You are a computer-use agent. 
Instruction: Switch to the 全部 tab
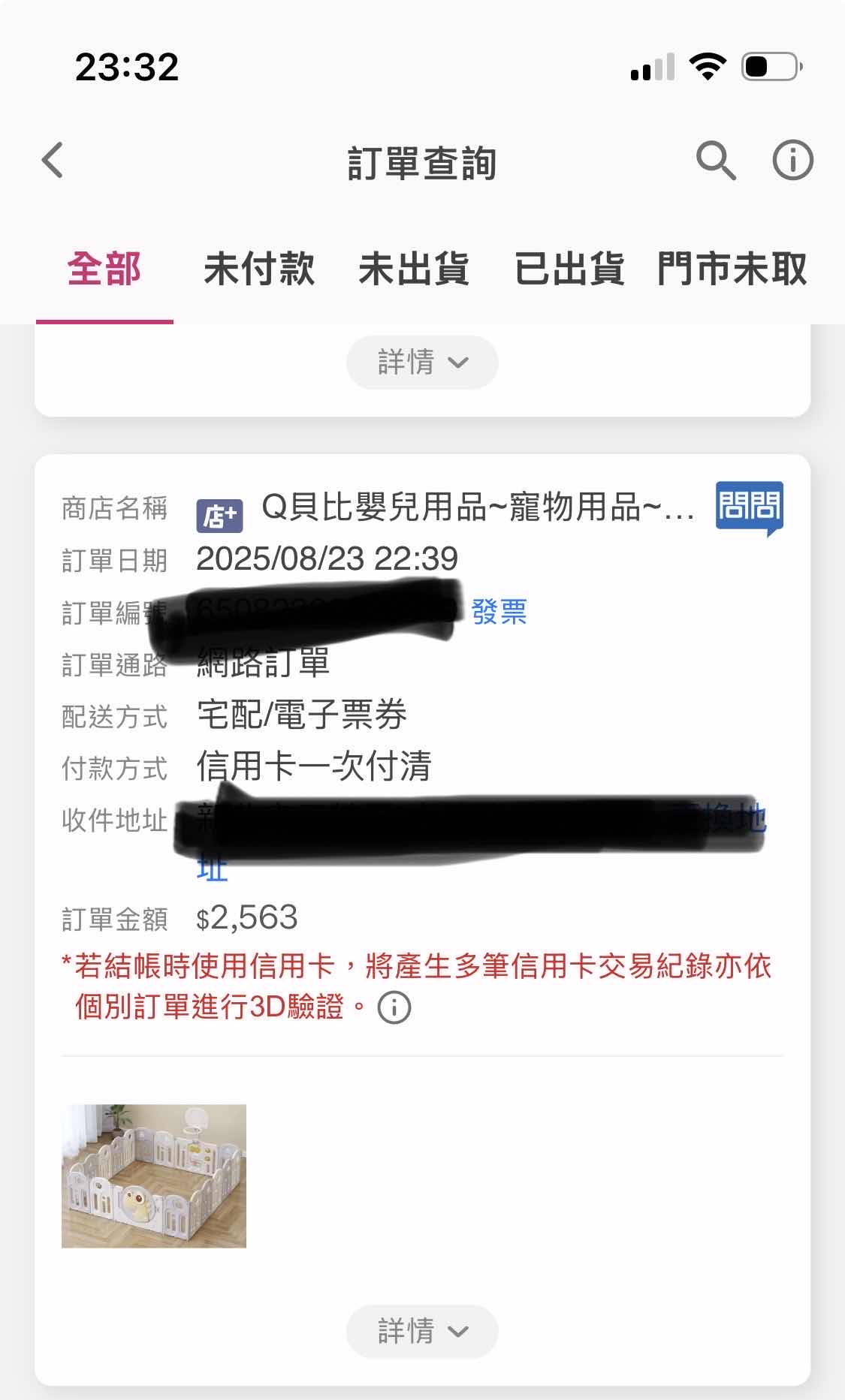104,269
